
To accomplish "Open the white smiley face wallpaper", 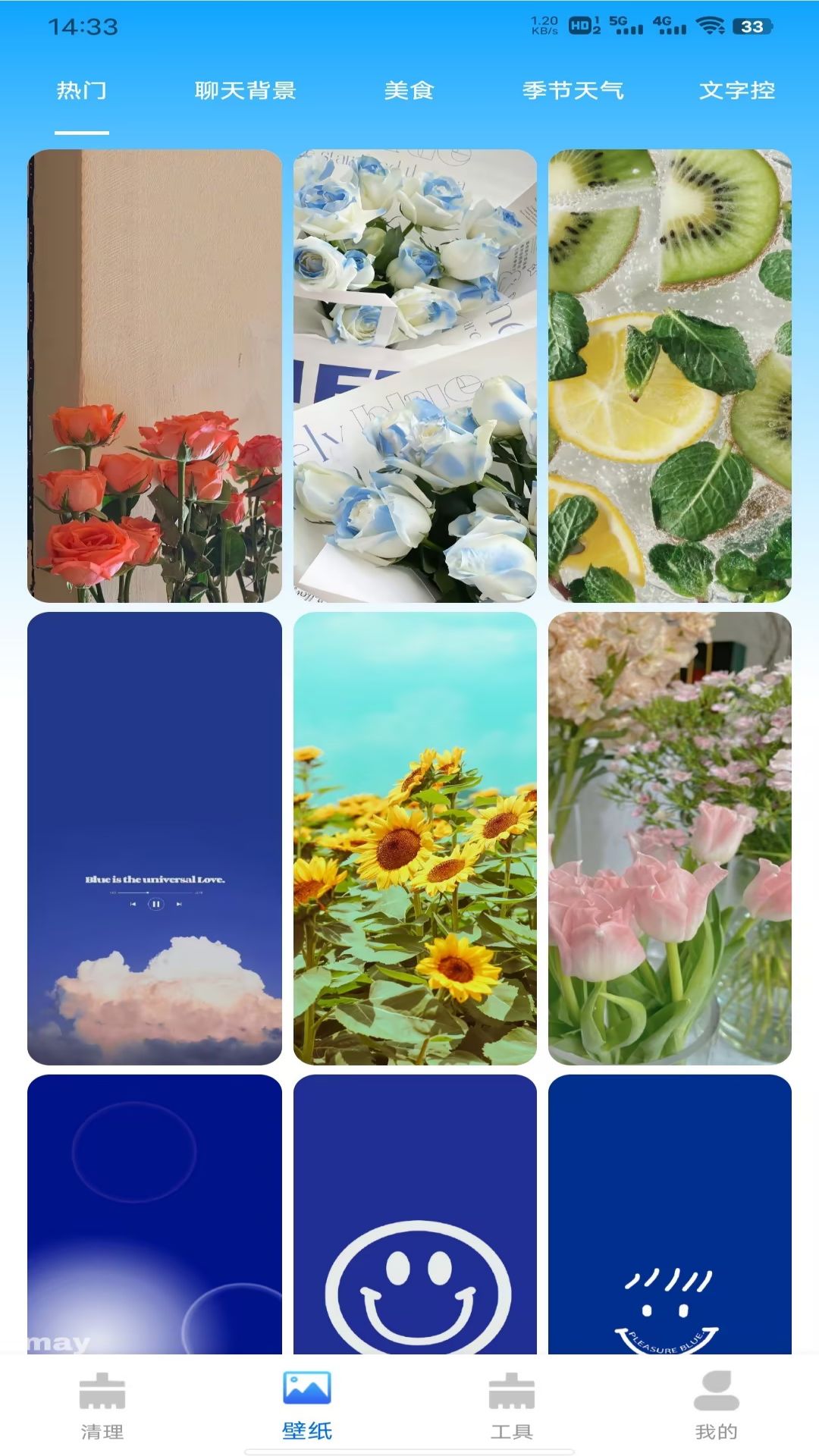I will 415,1214.
